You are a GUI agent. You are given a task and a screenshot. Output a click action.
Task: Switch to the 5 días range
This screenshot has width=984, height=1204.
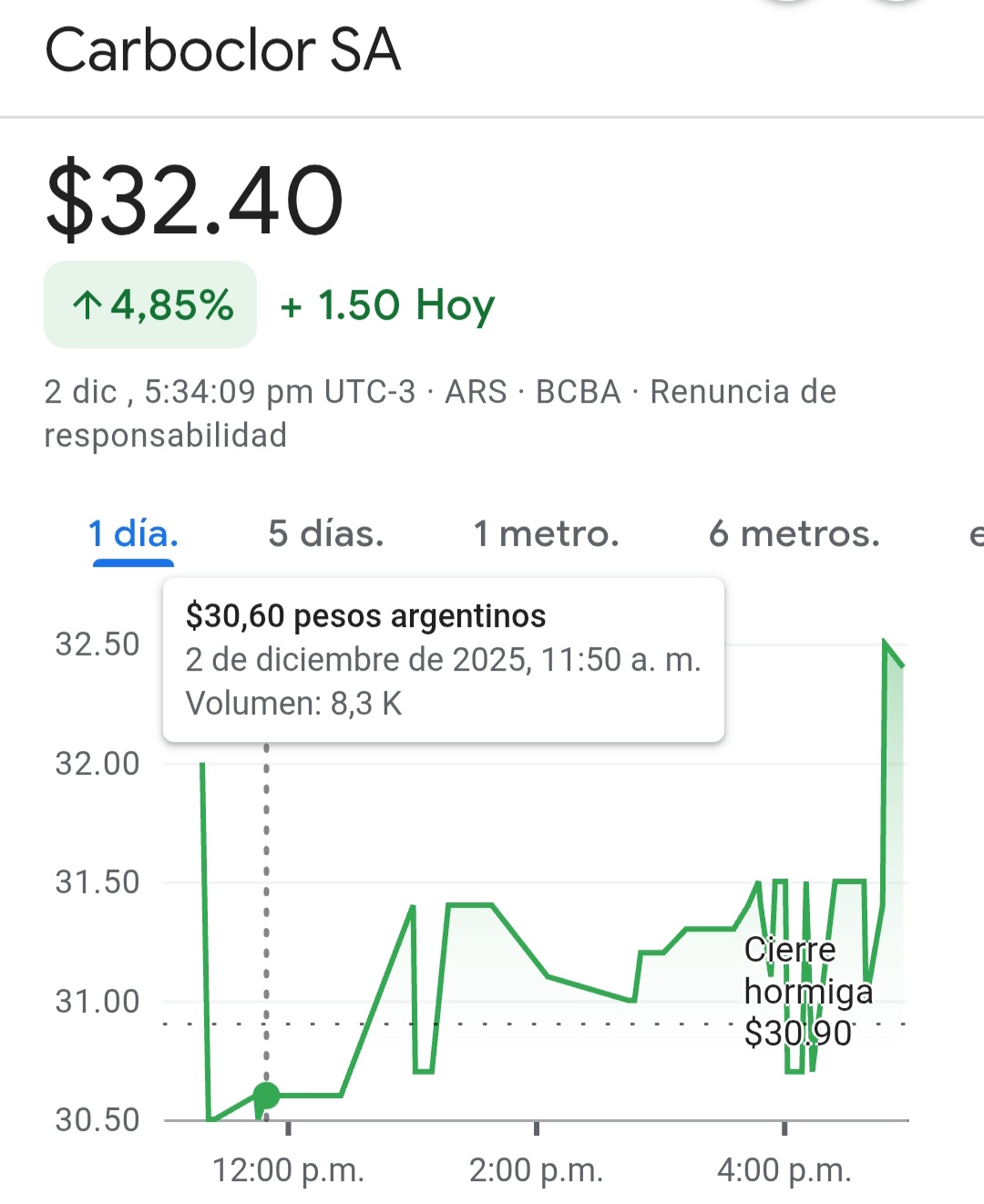[326, 534]
